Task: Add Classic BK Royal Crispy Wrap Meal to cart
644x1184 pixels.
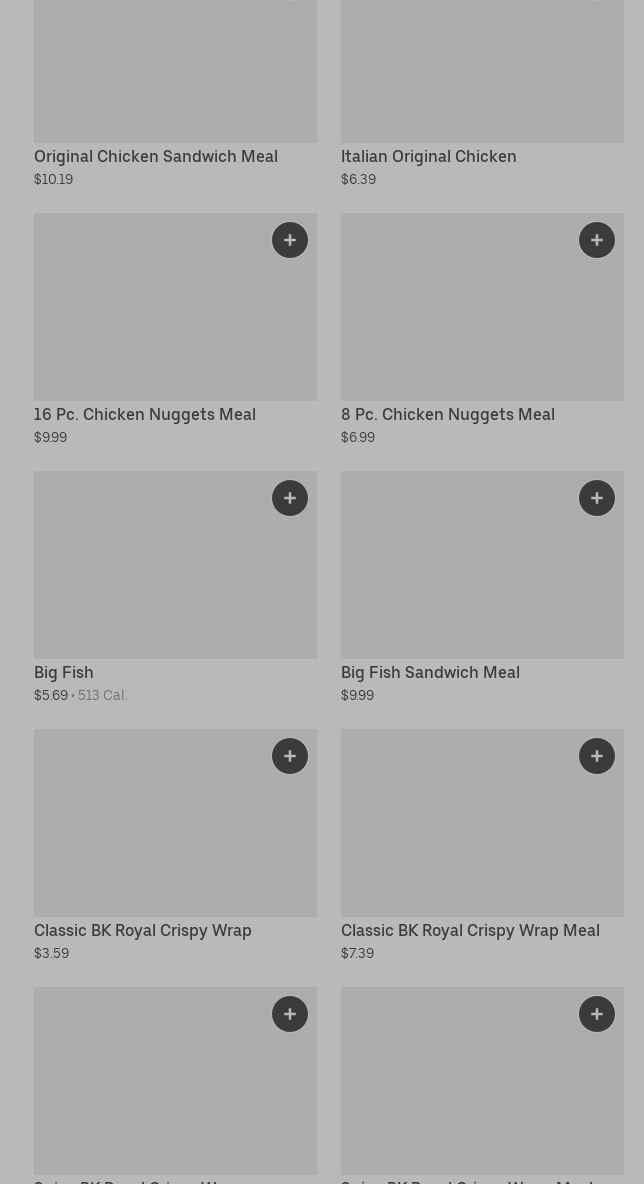Action: point(597,756)
